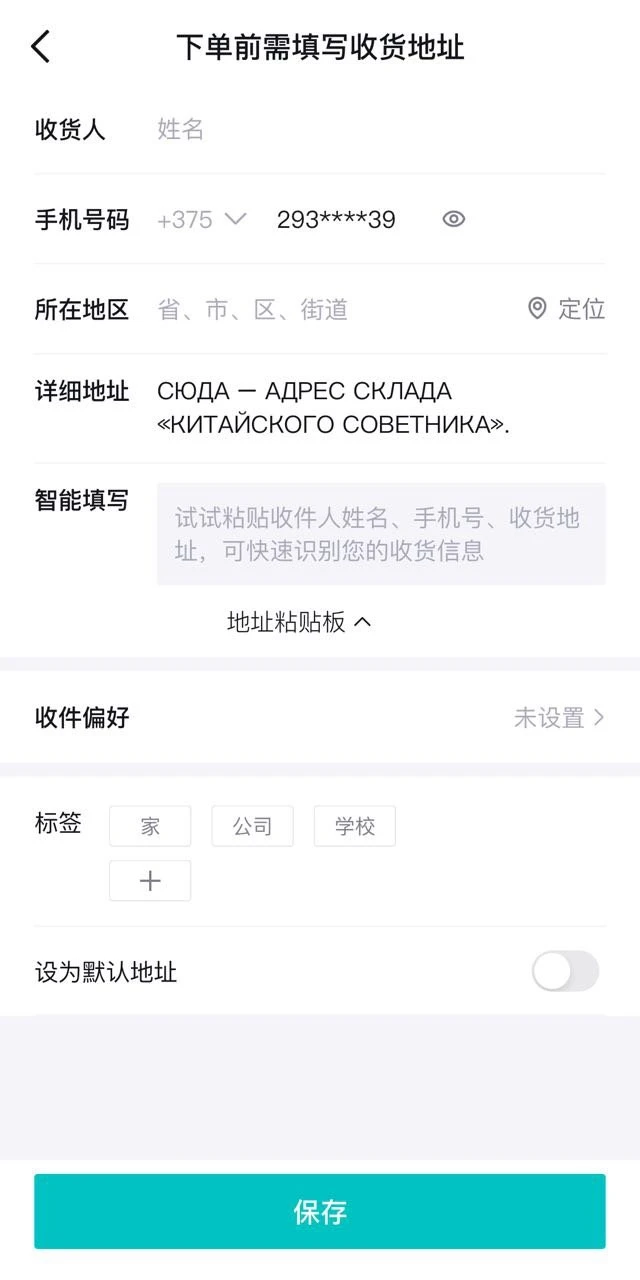Collapse the 地址粘贴板 section
This screenshot has width=640, height=1280.
[x=299, y=622]
